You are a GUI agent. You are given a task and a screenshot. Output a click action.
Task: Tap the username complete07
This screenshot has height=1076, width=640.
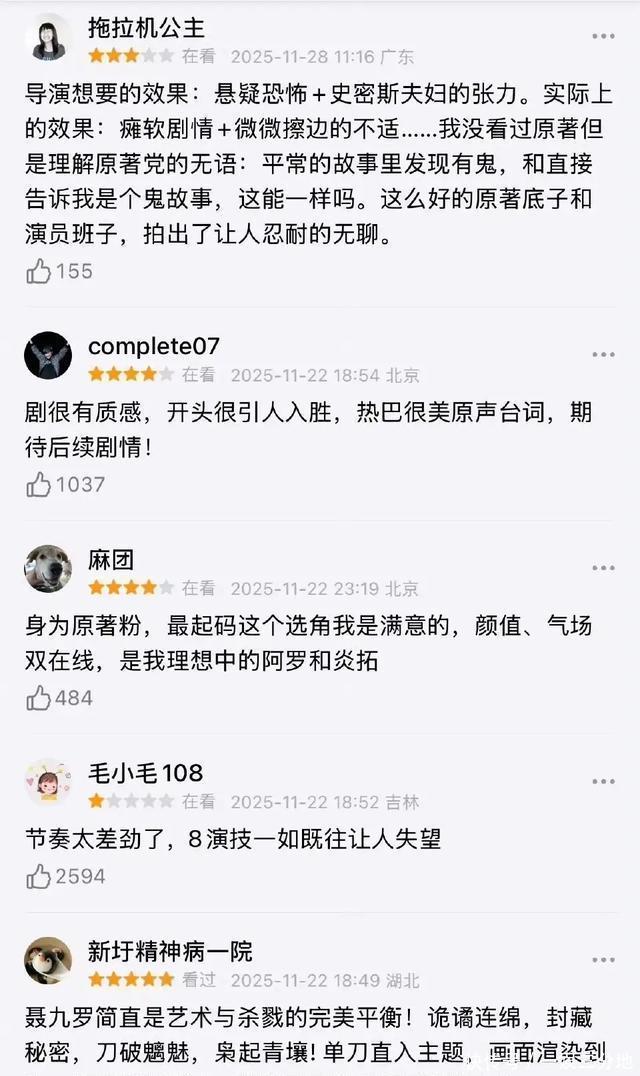[154, 346]
